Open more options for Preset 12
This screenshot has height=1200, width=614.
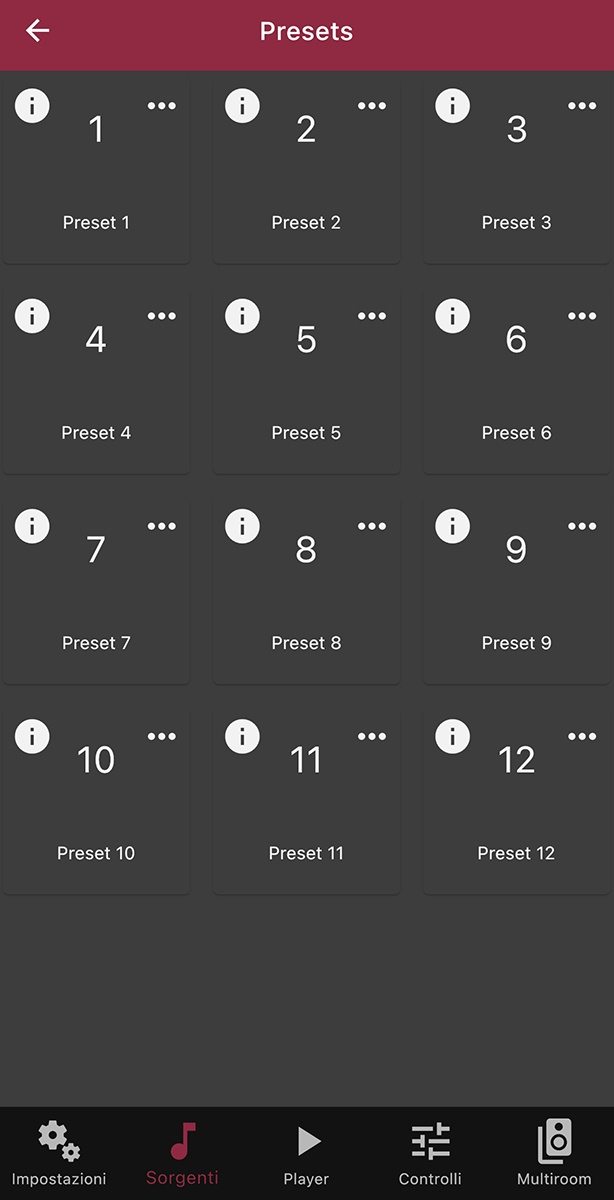click(582, 737)
